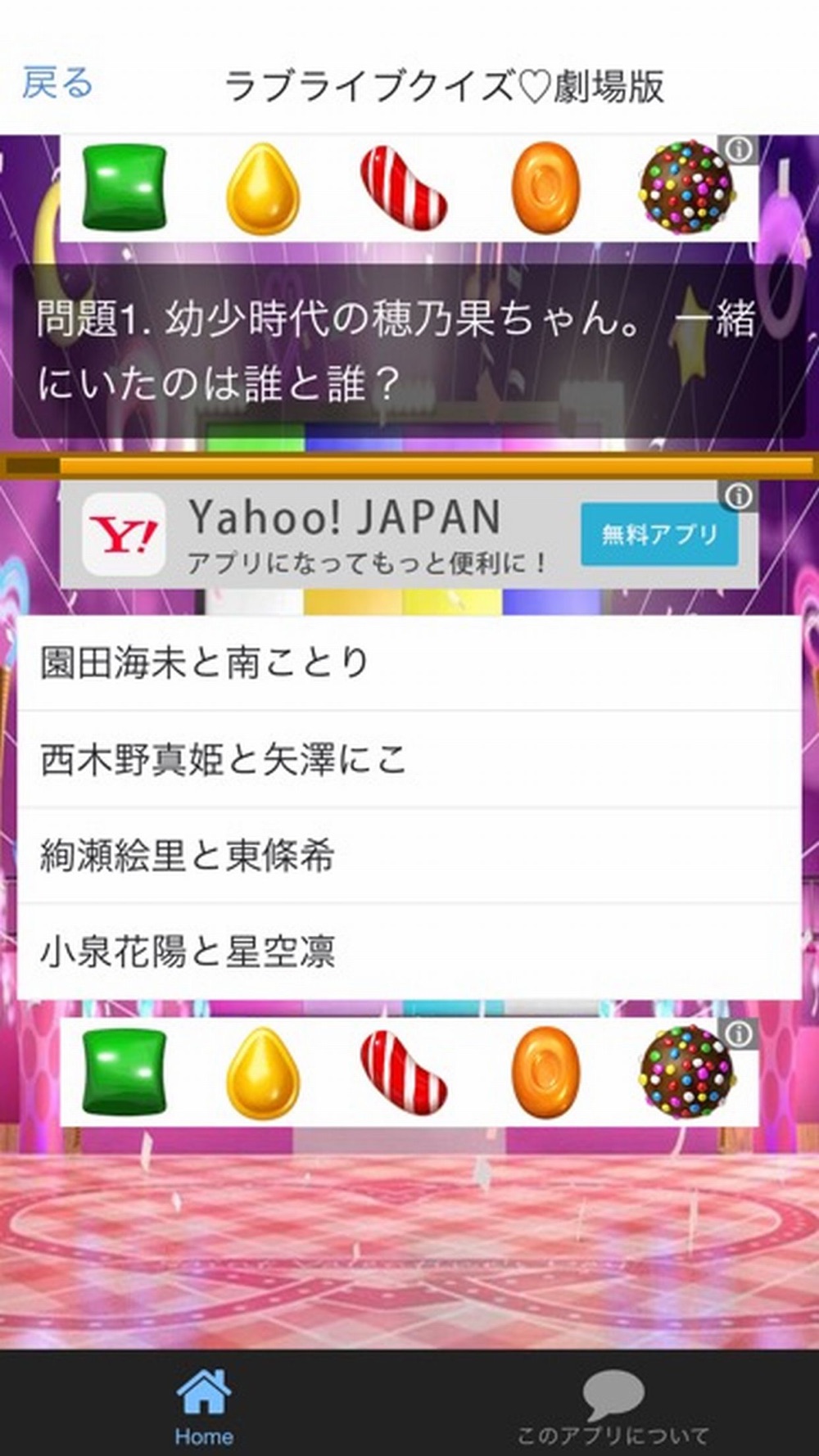Switch to このアプリについて tab
Viewport: 819px width, 1456px height.
[x=613, y=1407]
